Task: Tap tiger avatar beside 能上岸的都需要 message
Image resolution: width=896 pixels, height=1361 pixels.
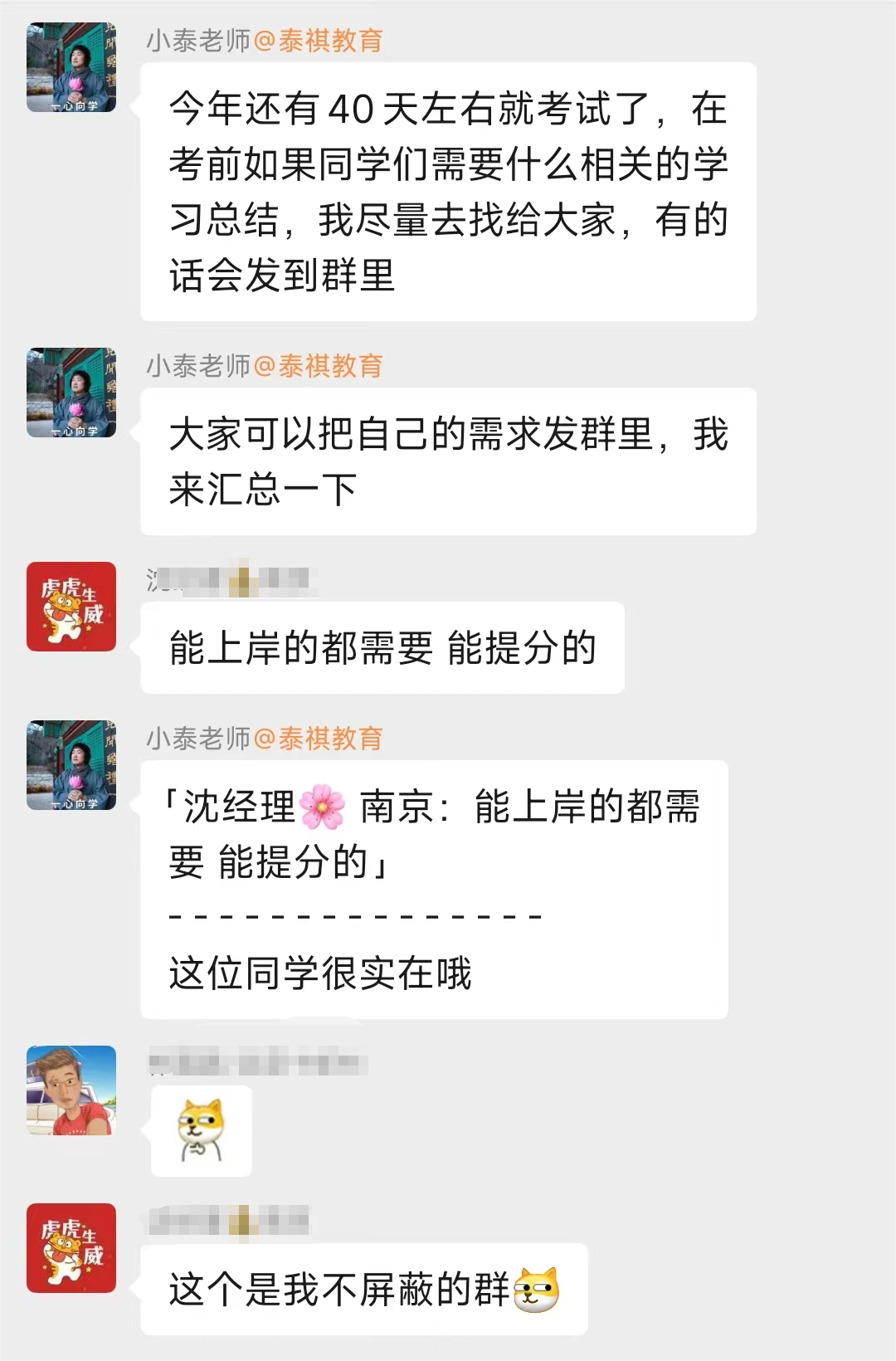Action: tap(71, 607)
